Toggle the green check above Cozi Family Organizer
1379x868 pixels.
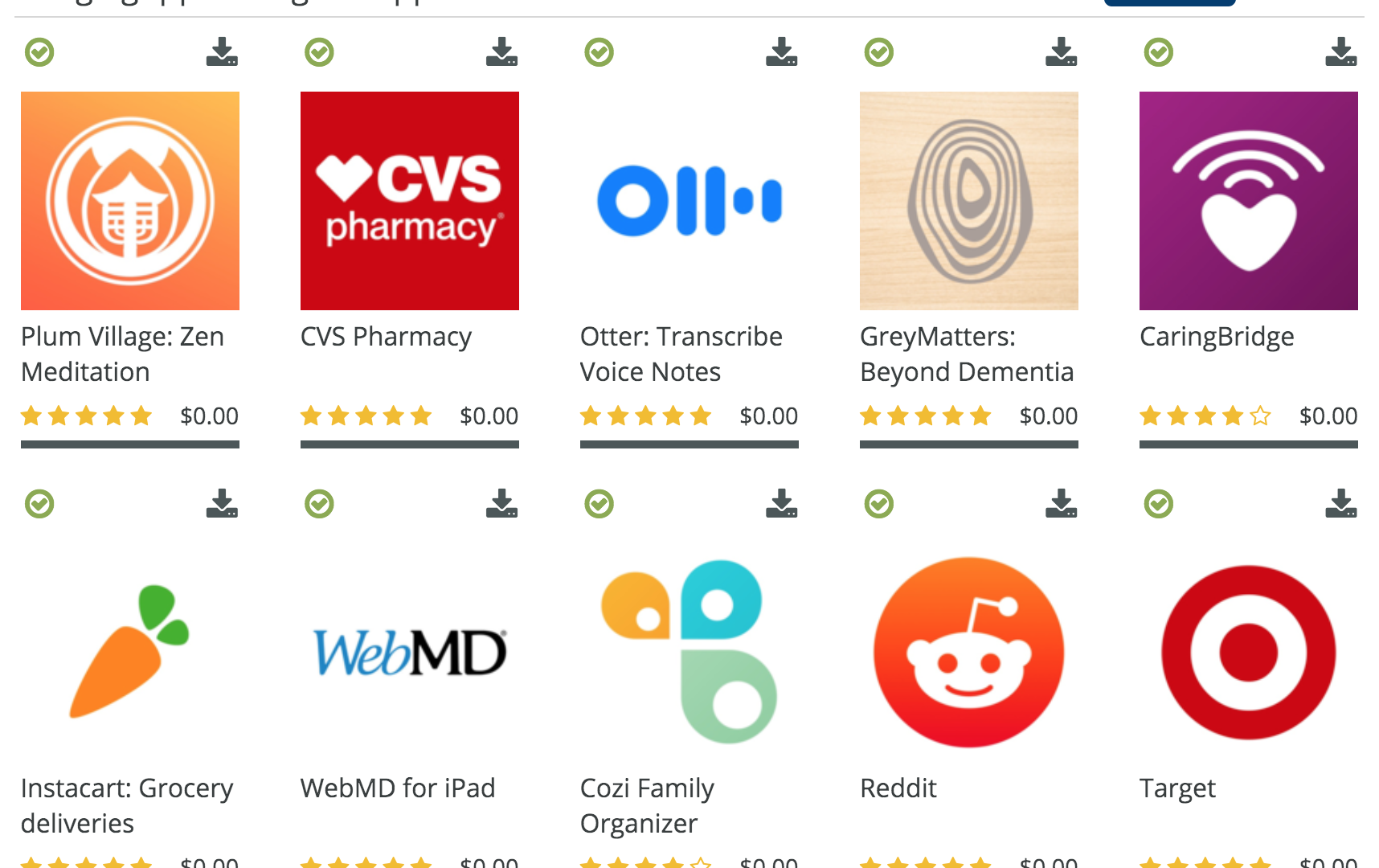(x=599, y=504)
